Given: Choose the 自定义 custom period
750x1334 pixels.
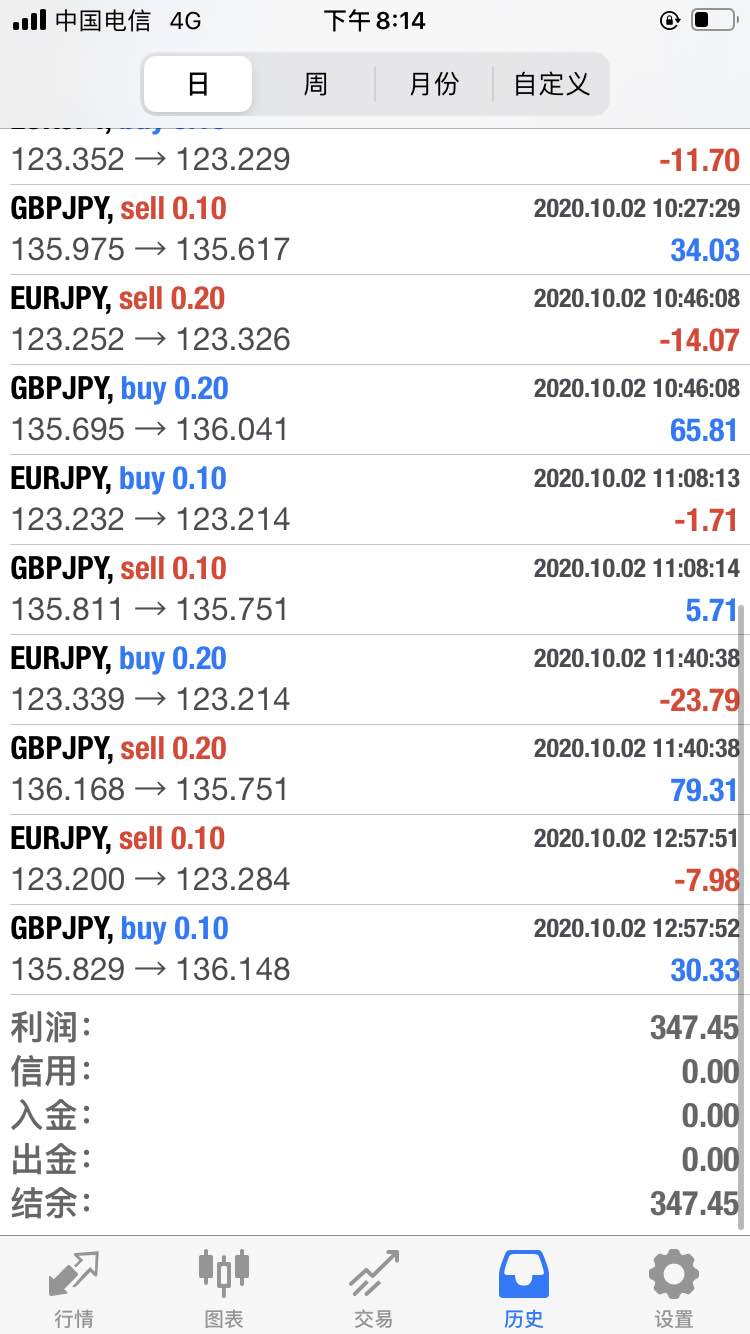Looking at the screenshot, I should tap(551, 84).
